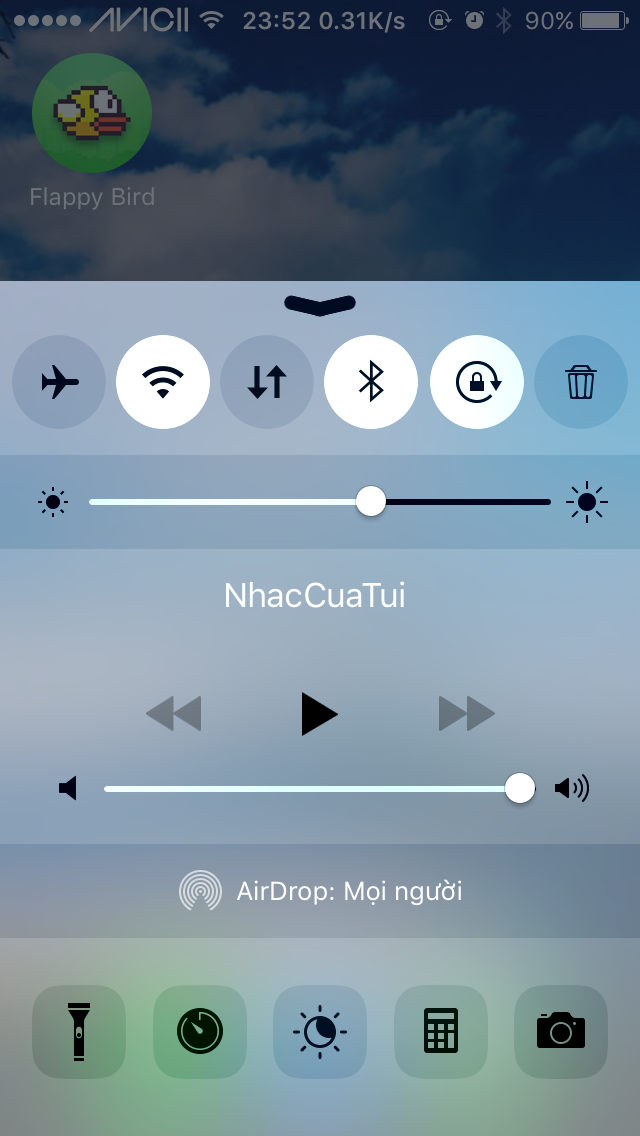Turn on the flashlight
Image resolution: width=640 pixels, height=1136 pixels.
point(79,1031)
